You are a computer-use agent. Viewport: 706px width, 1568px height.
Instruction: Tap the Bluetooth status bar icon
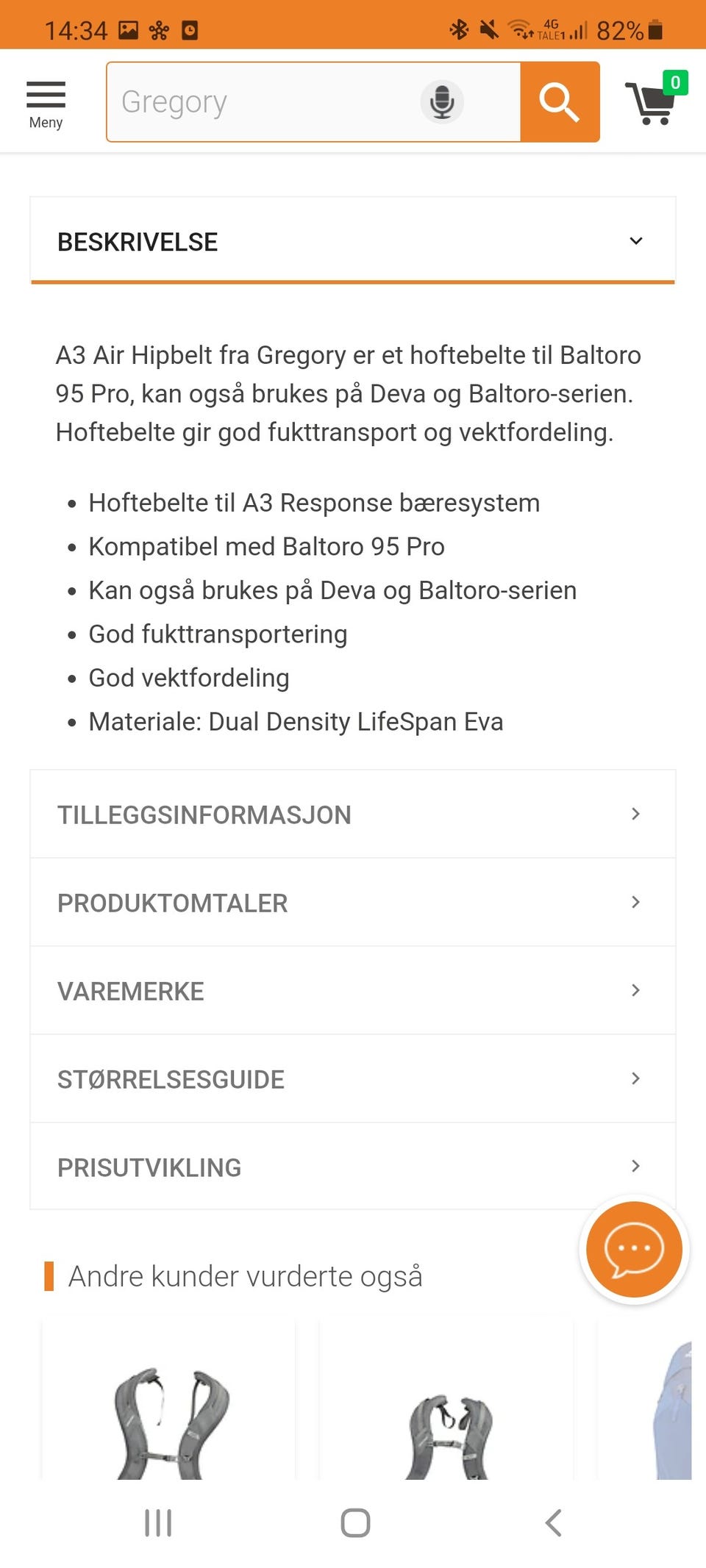(x=459, y=29)
